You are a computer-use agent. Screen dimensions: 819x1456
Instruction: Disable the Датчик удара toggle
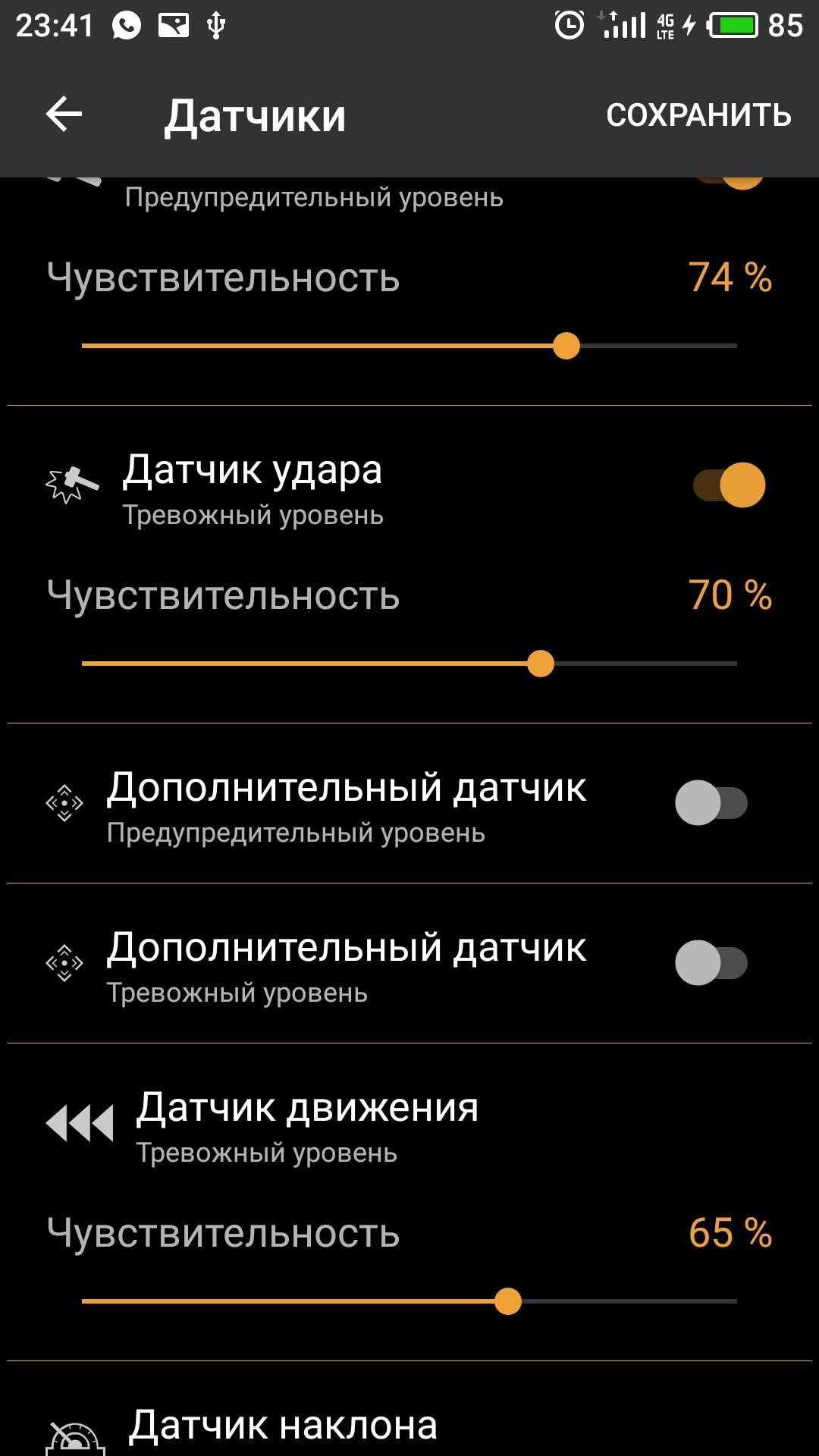click(x=729, y=485)
